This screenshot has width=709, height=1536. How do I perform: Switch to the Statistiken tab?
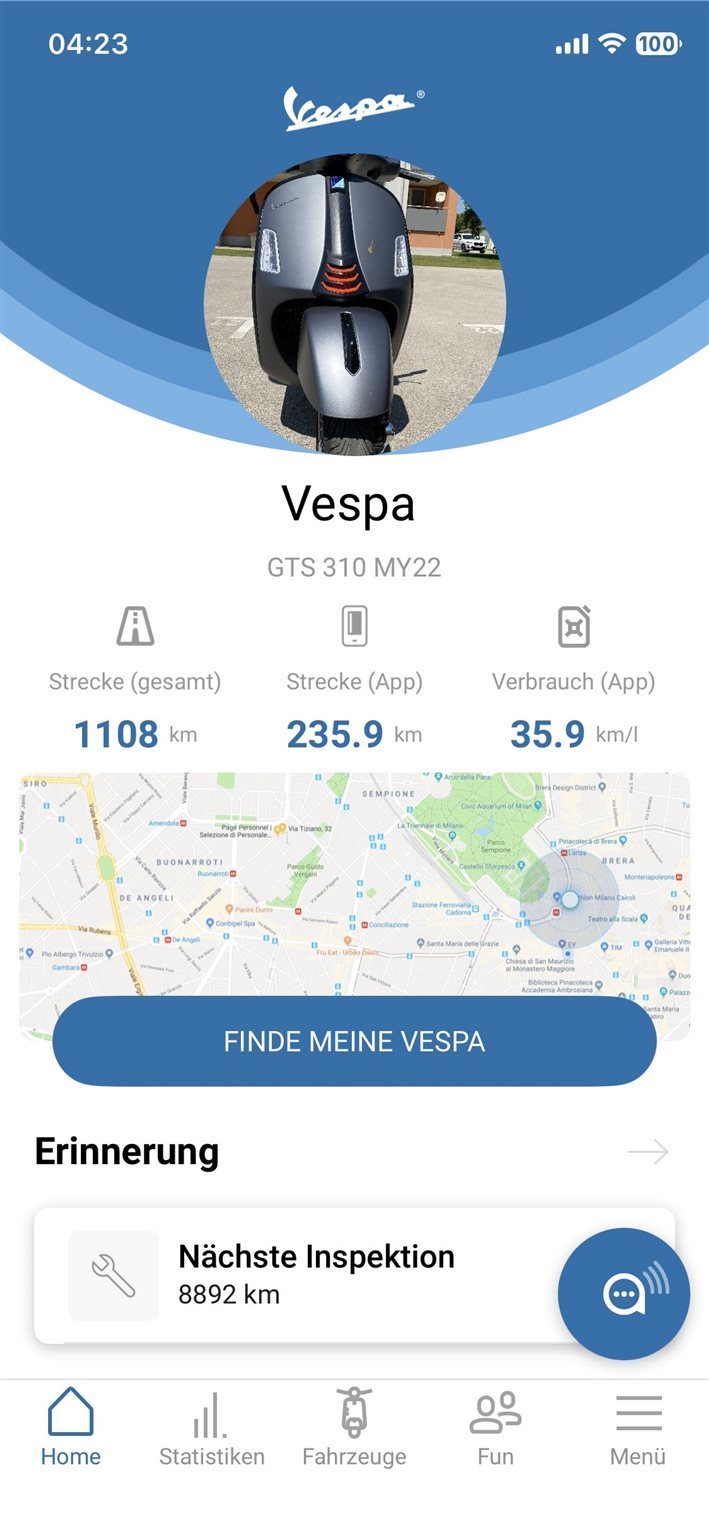(x=212, y=1428)
